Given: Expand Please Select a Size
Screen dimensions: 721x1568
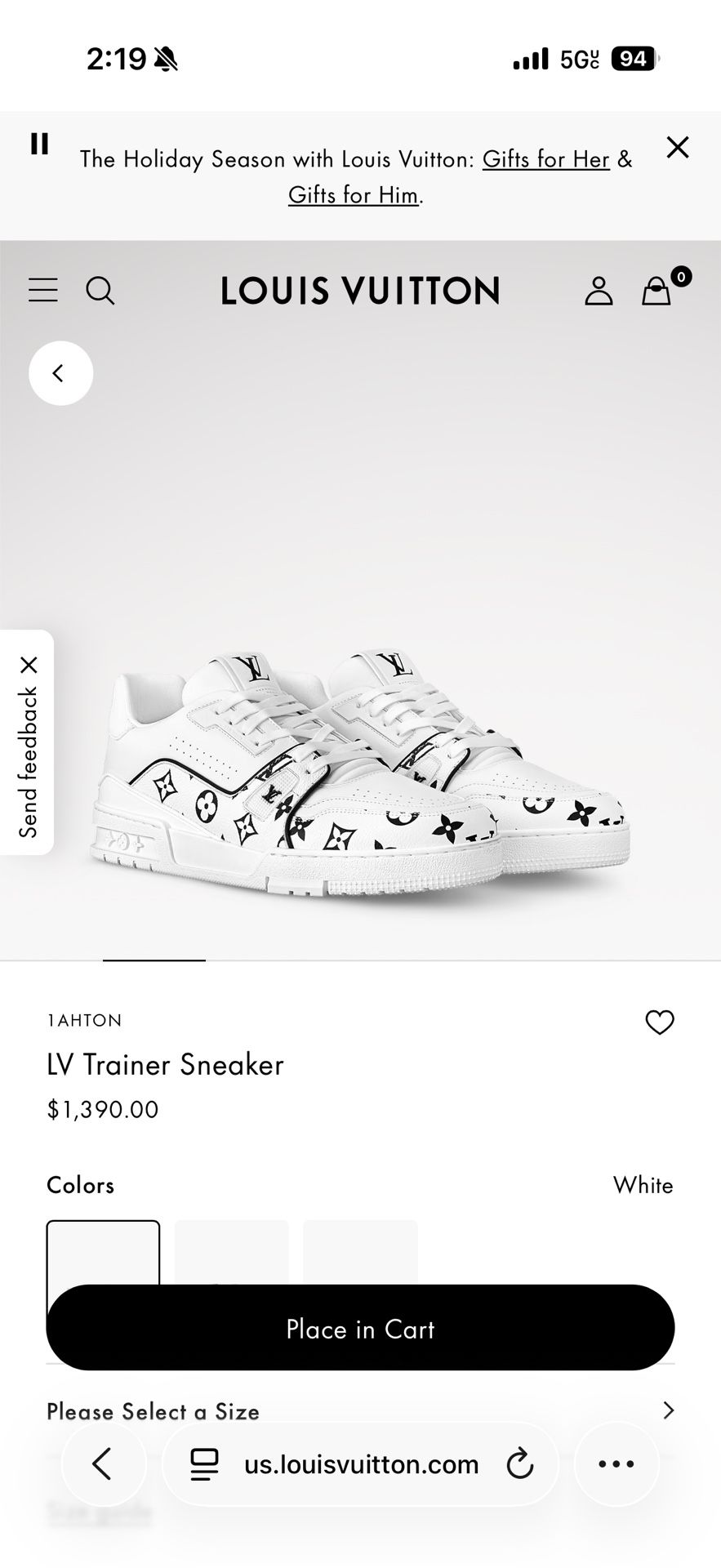Looking at the screenshot, I should coord(360,1411).
